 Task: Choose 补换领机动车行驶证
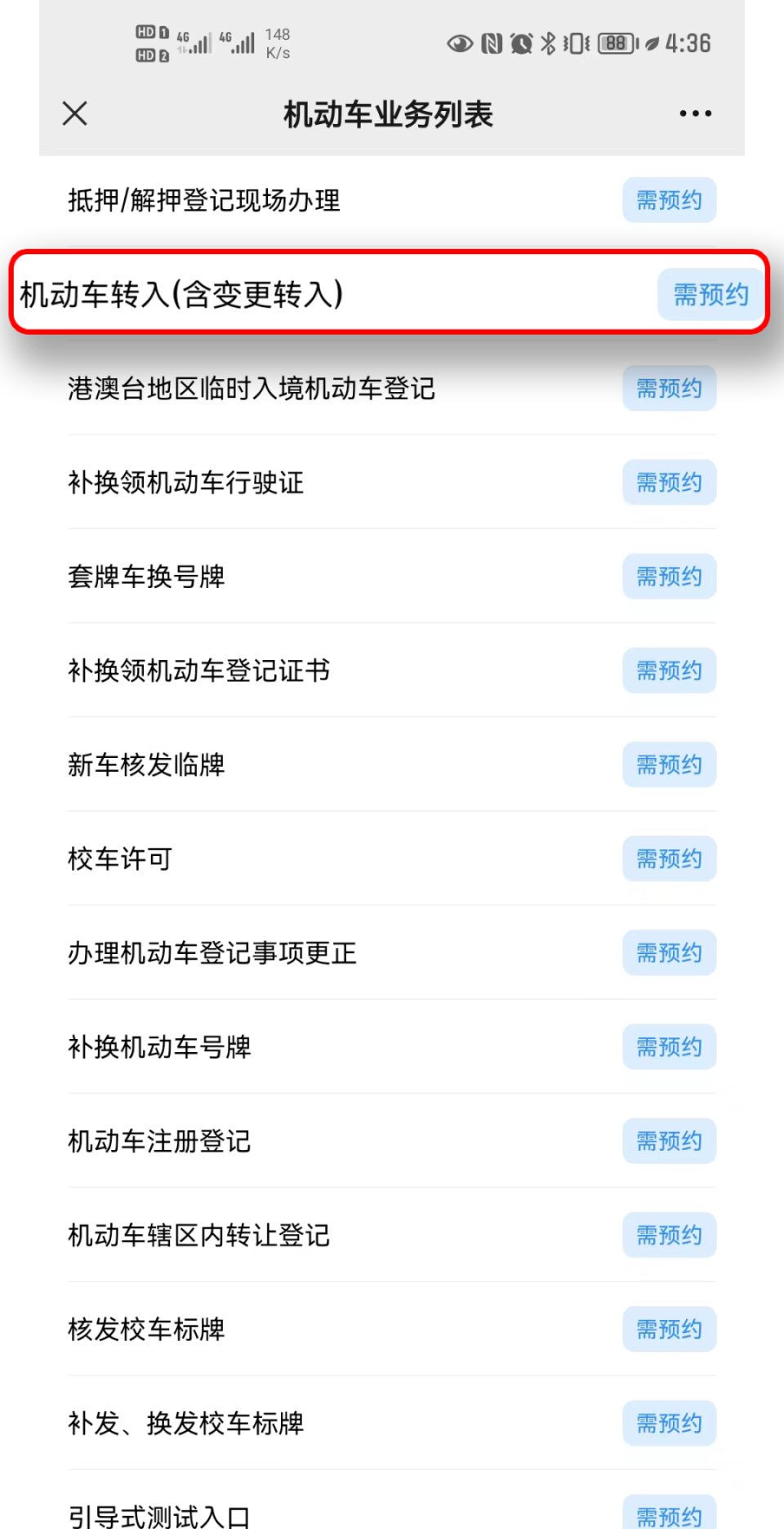pos(186,482)
